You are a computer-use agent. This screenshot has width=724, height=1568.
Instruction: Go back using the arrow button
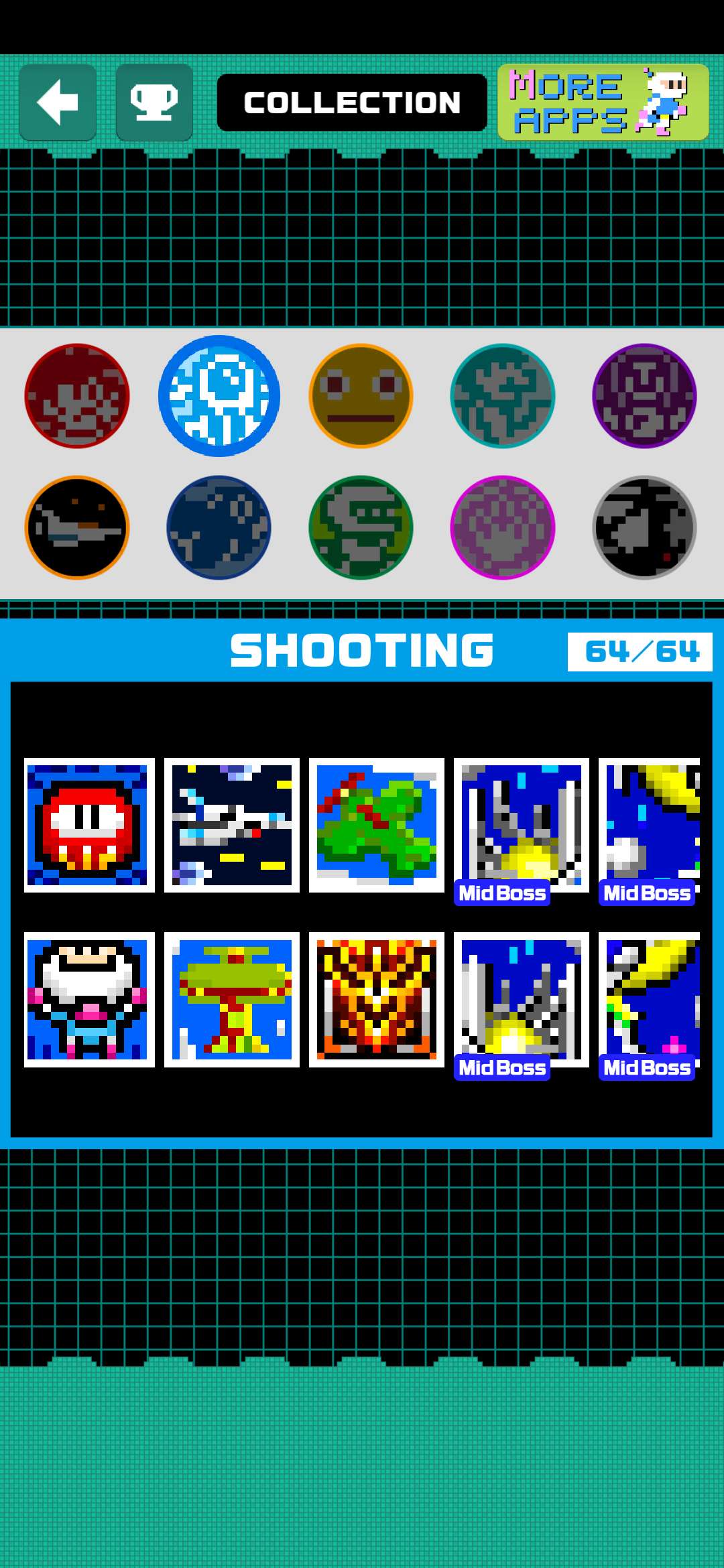click(58, 103)
